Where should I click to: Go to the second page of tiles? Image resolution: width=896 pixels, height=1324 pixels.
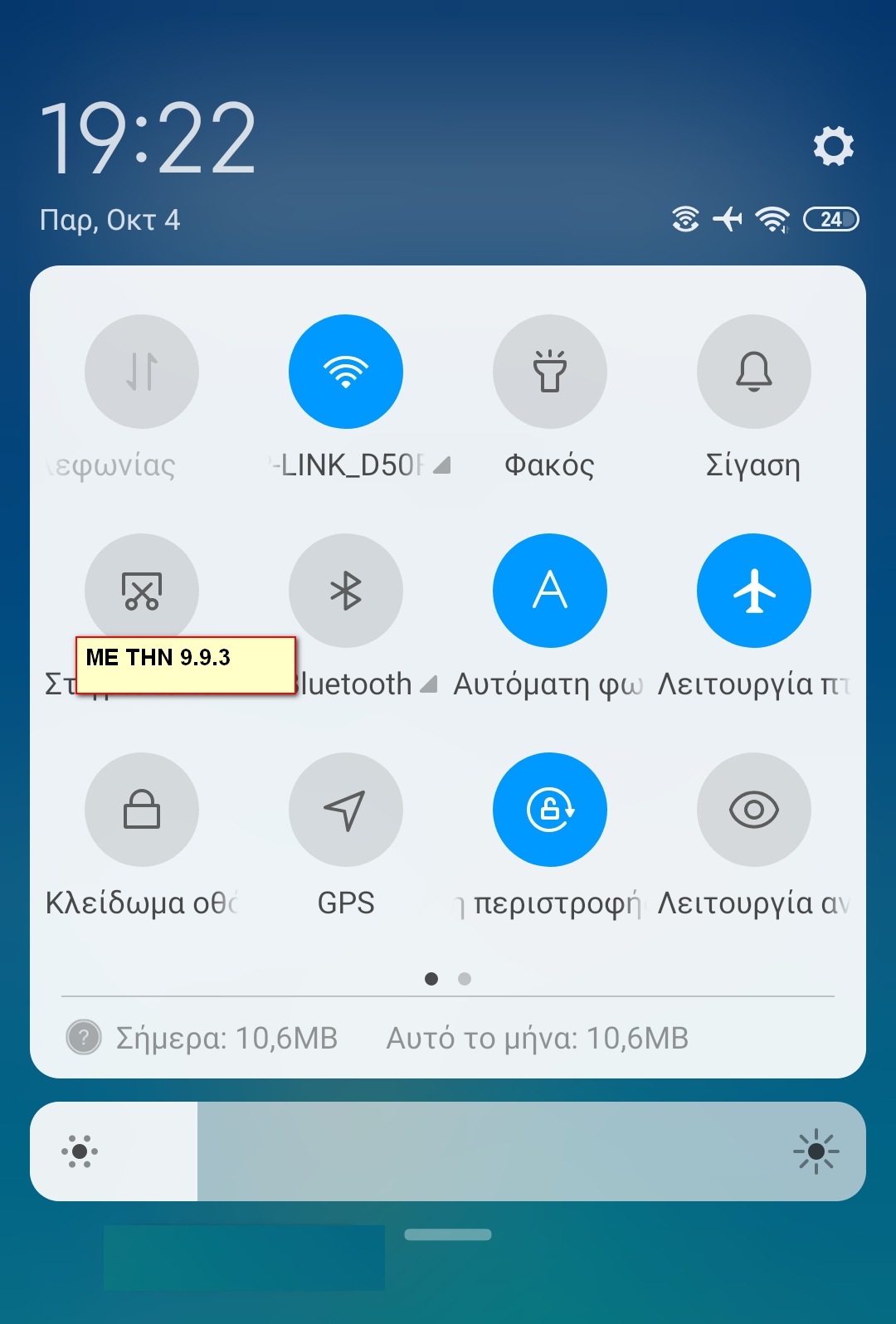pos(465,979)
